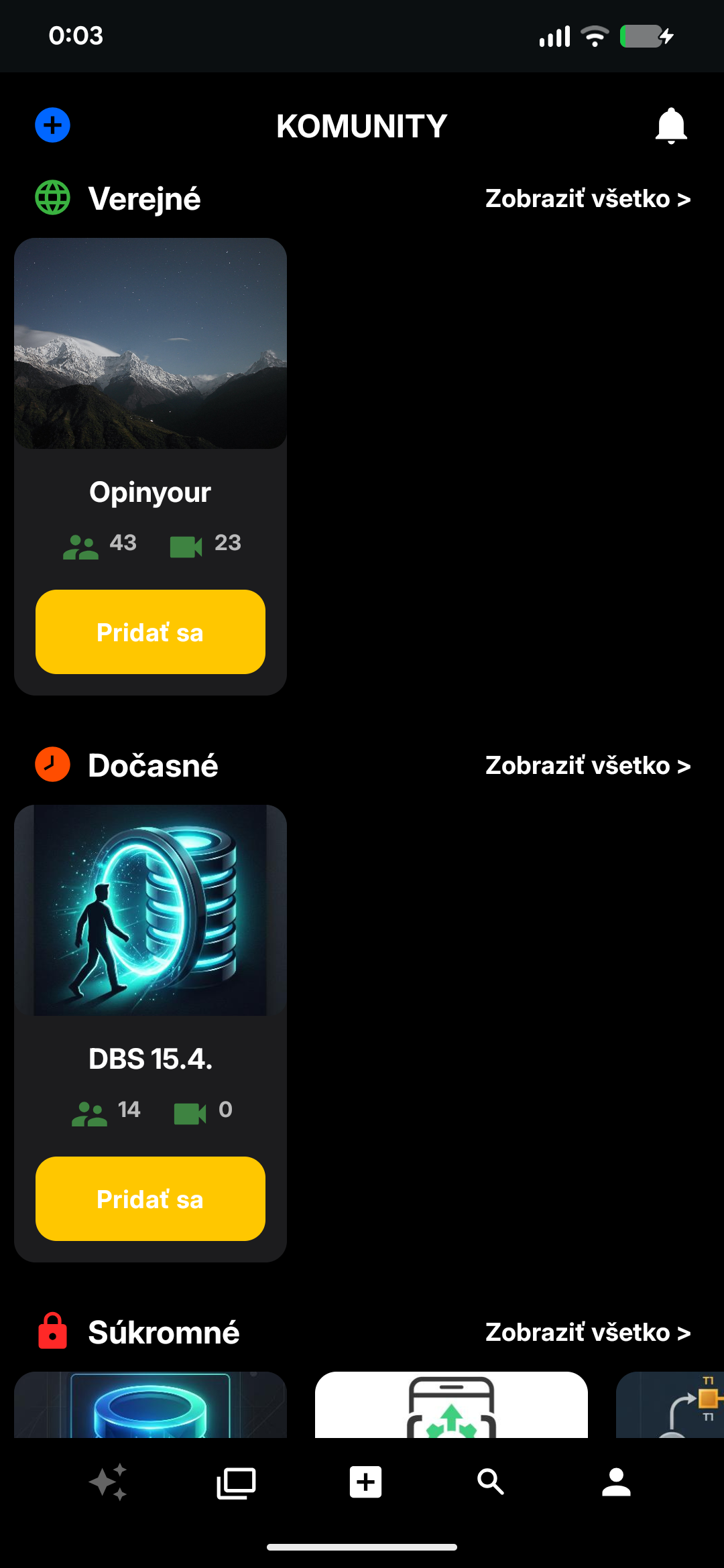Viewport: 724px width, 1568px height.
Task: Show all Dočasné communities
Action: [x=587, y=766]
